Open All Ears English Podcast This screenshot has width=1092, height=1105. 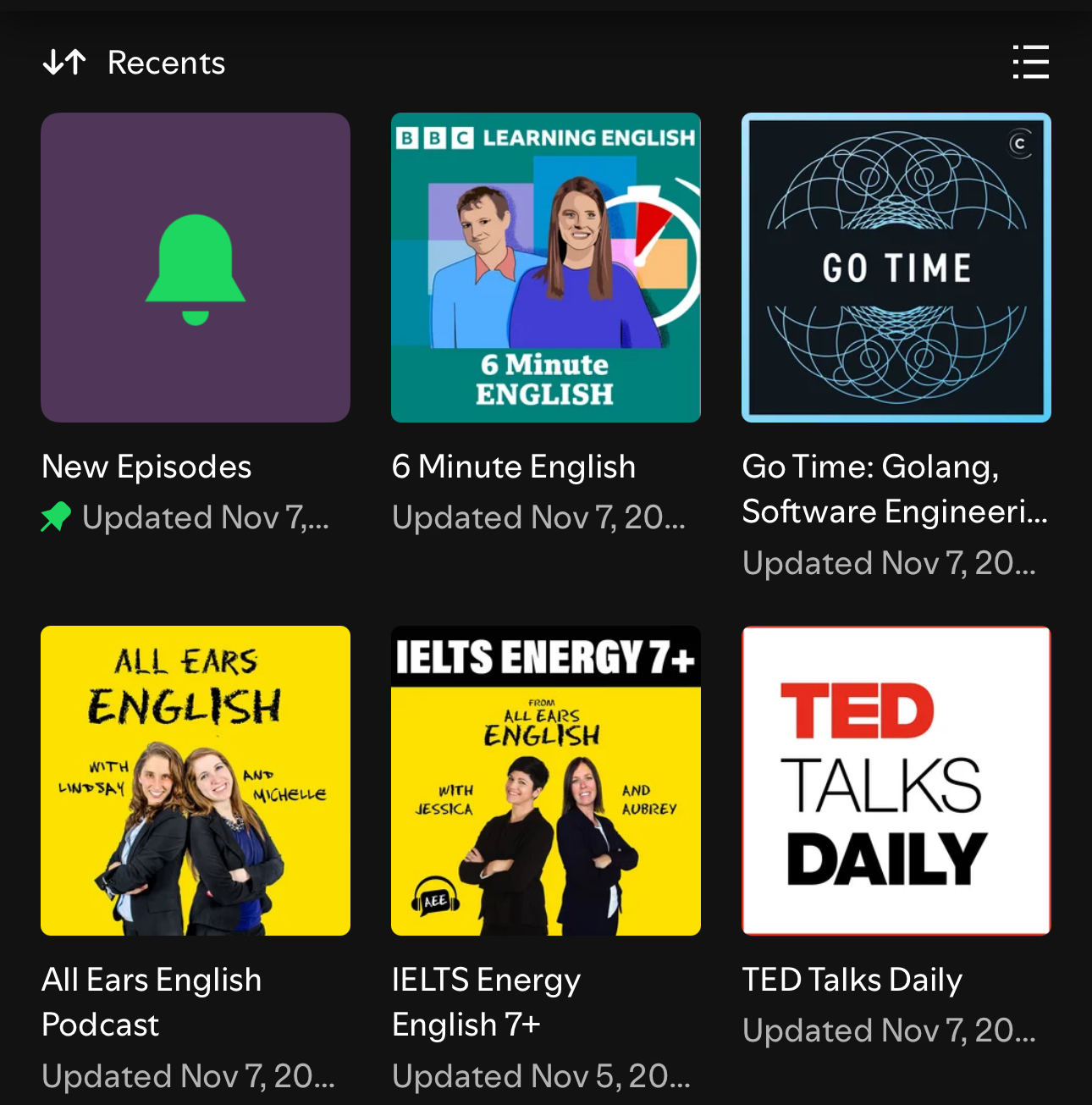coord(196,781)
